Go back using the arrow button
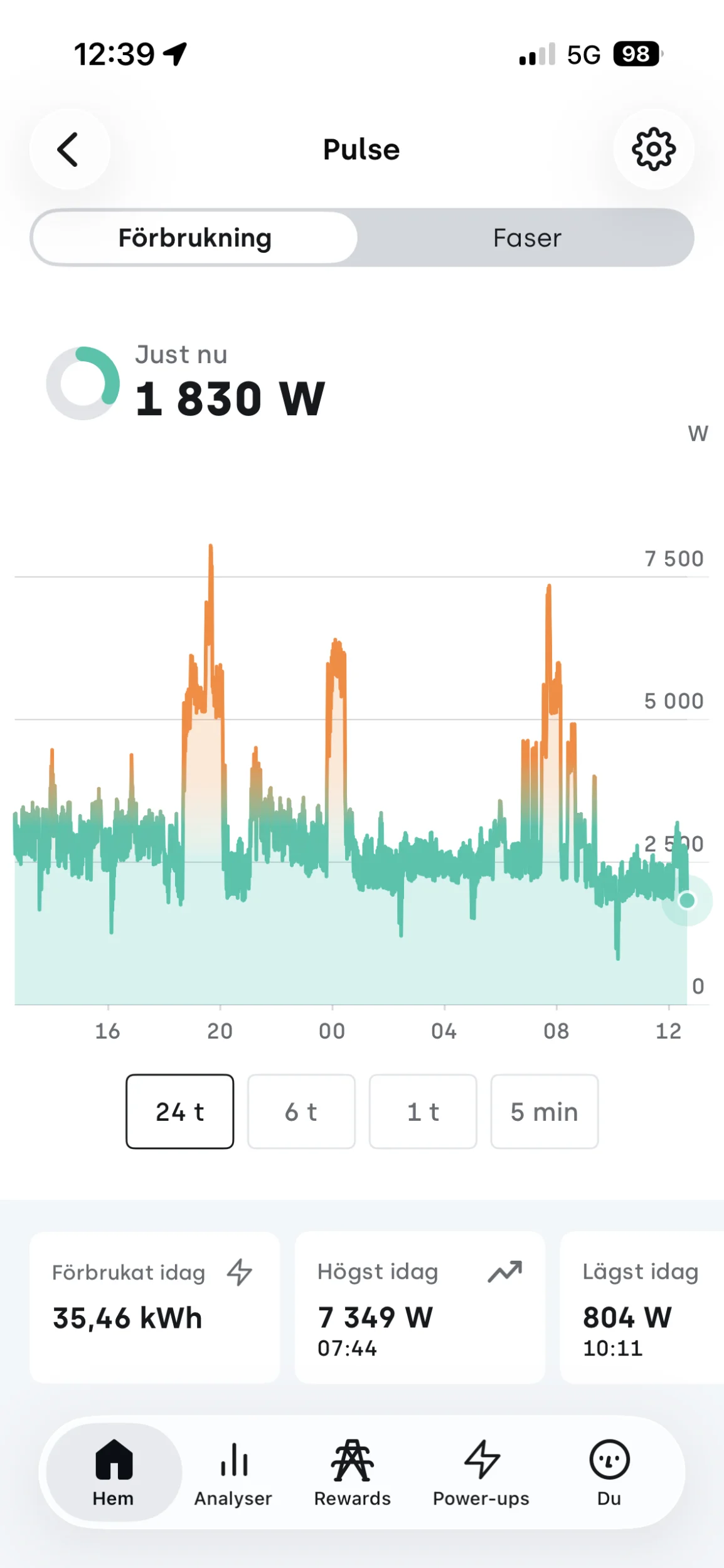The height and width of the screenshot is (1568, 724). (70, 149)
